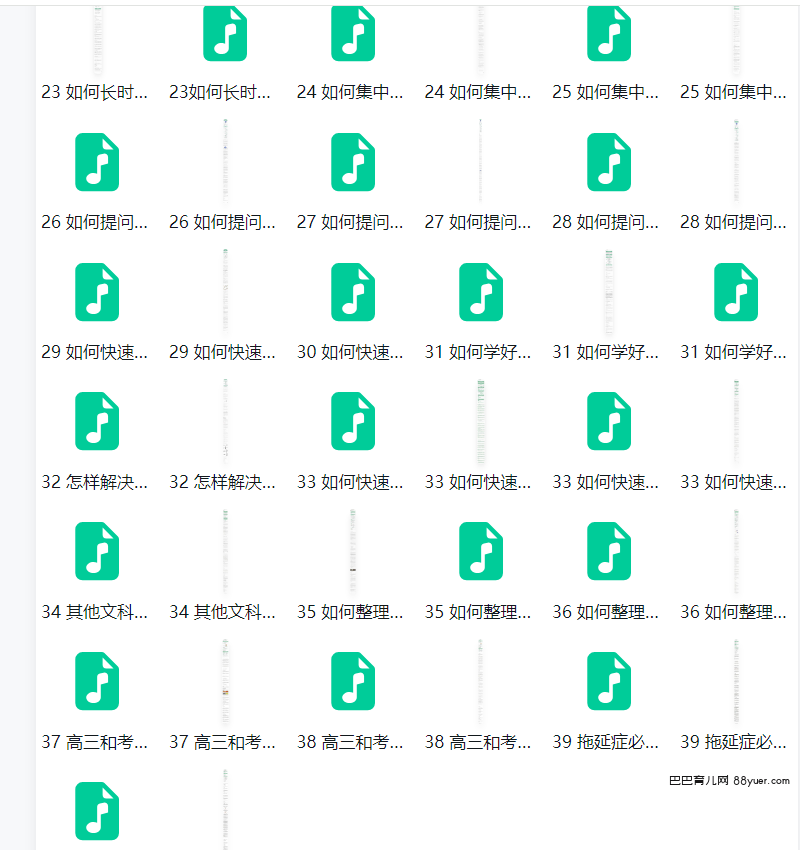Open the document file 31 如何学好

point(609,292)
